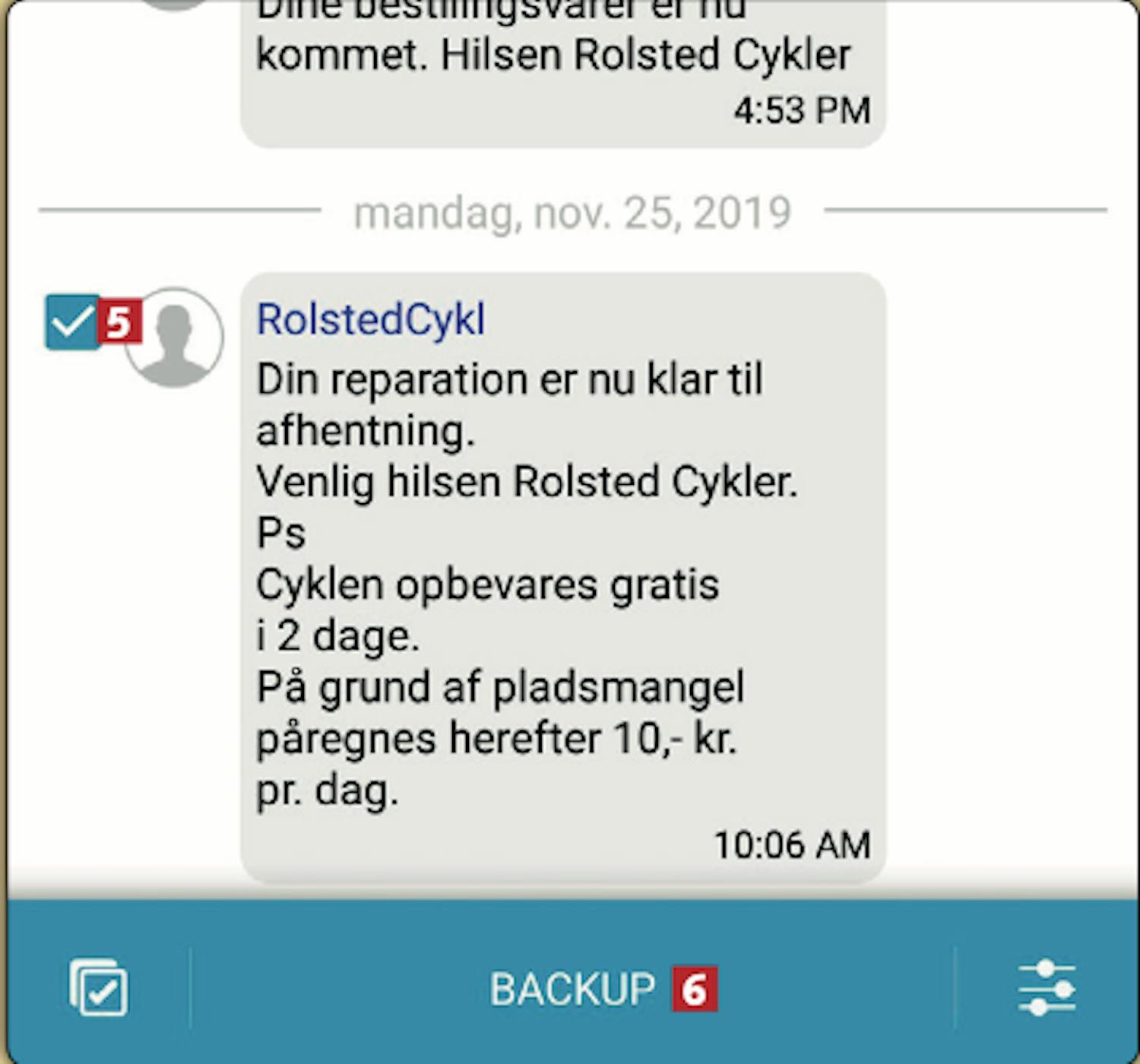Uncheck the RolstedCykl message checkbox
This screenshot has height=1064, width=1140.
72,322
